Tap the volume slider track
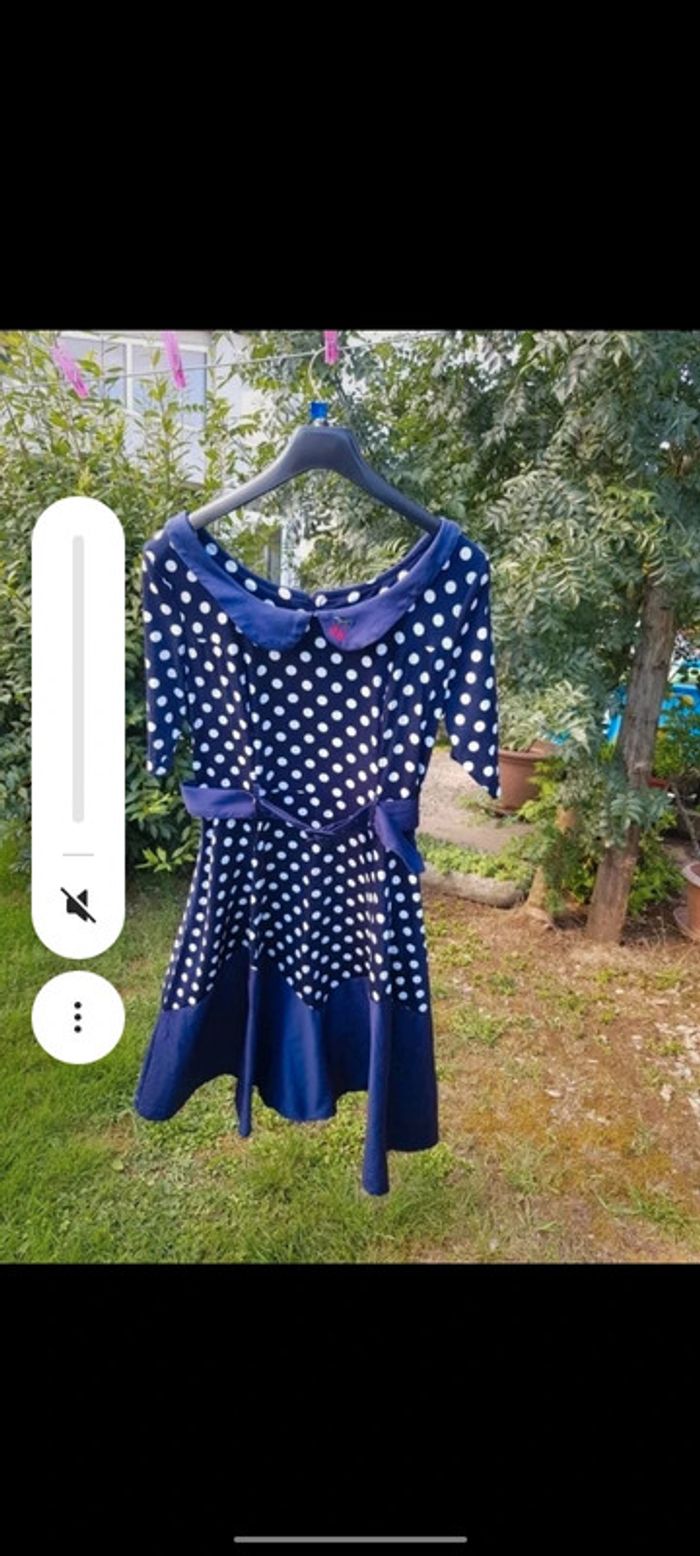700x1556 pixels. (x=78, y=680)
